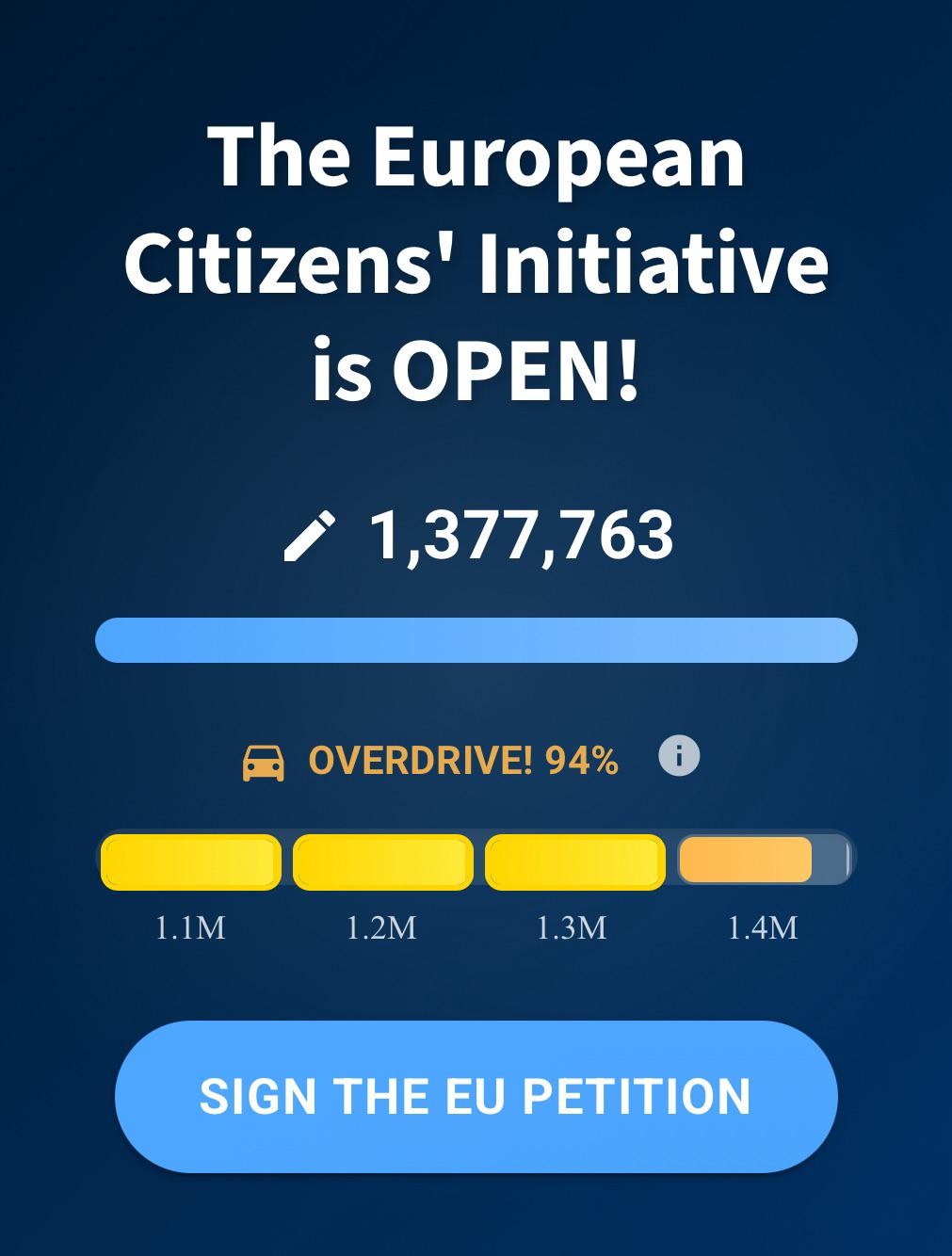Sign the EU petition
The width and height of the screenshot is (952, 1256).
click(476, 1096)
